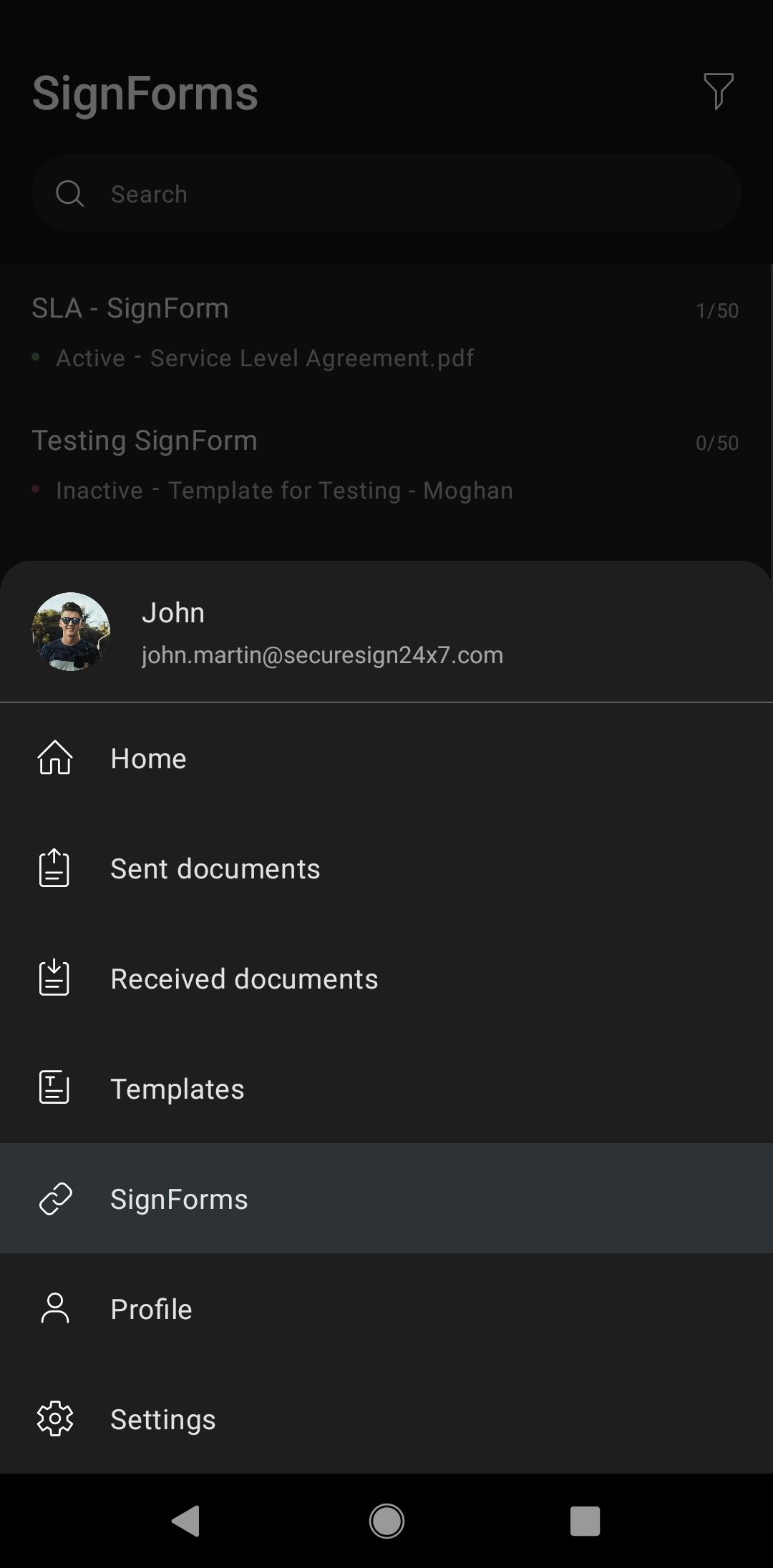Screen dimensions: 773x1568
Task: Open recent apps overview
Action: coord(585,1521)
